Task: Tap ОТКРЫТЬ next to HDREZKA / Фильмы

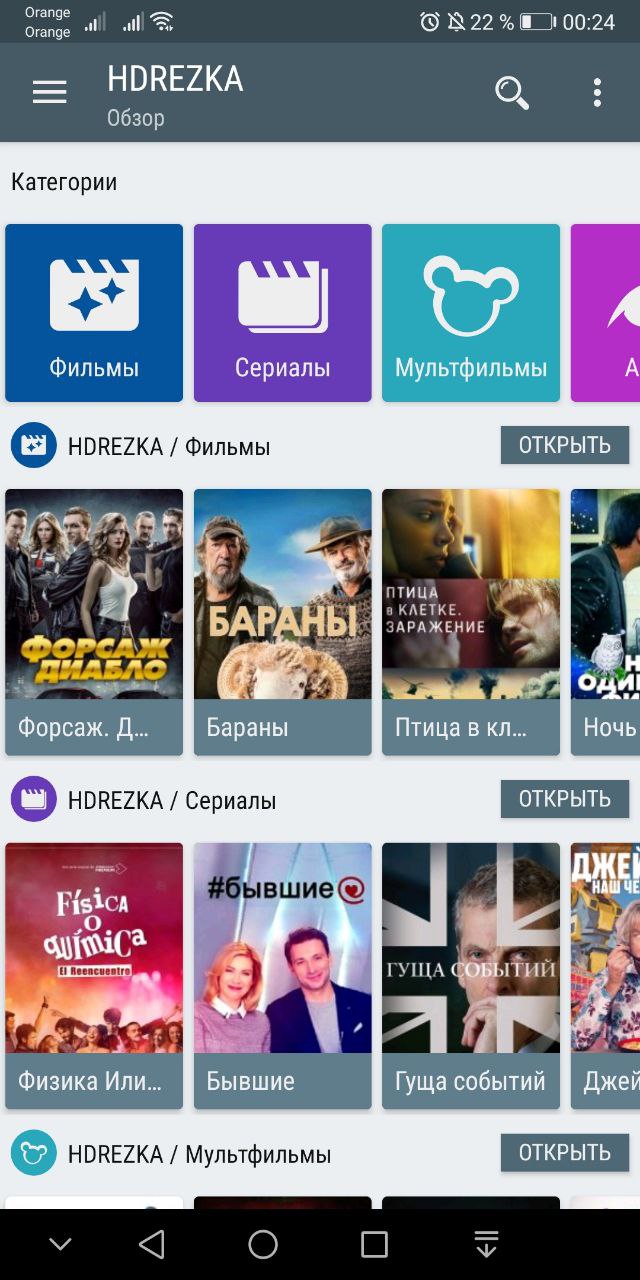Action: tap(564, 445)
